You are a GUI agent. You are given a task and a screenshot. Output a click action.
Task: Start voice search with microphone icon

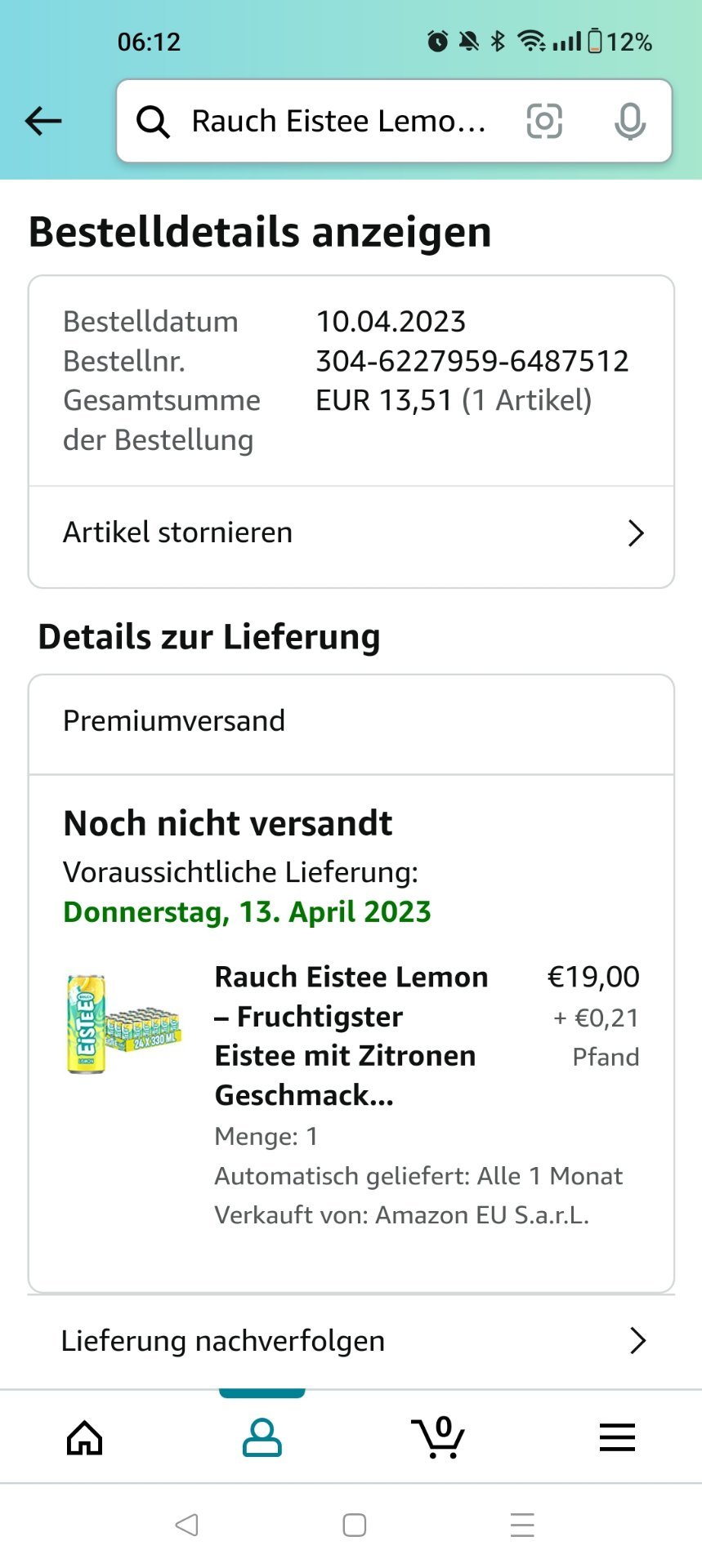click(629, 122)
